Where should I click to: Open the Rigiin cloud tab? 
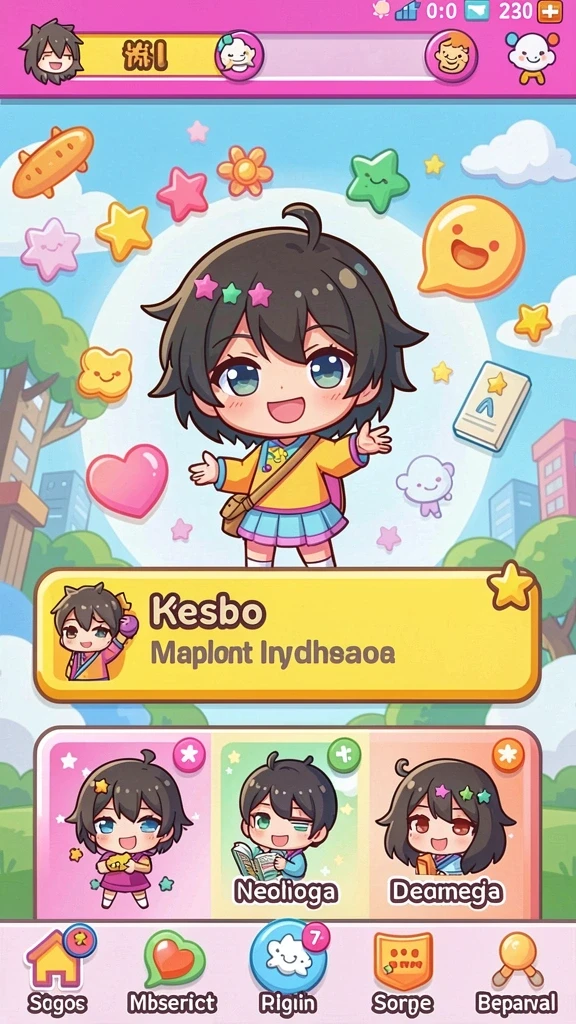point(288,968)
